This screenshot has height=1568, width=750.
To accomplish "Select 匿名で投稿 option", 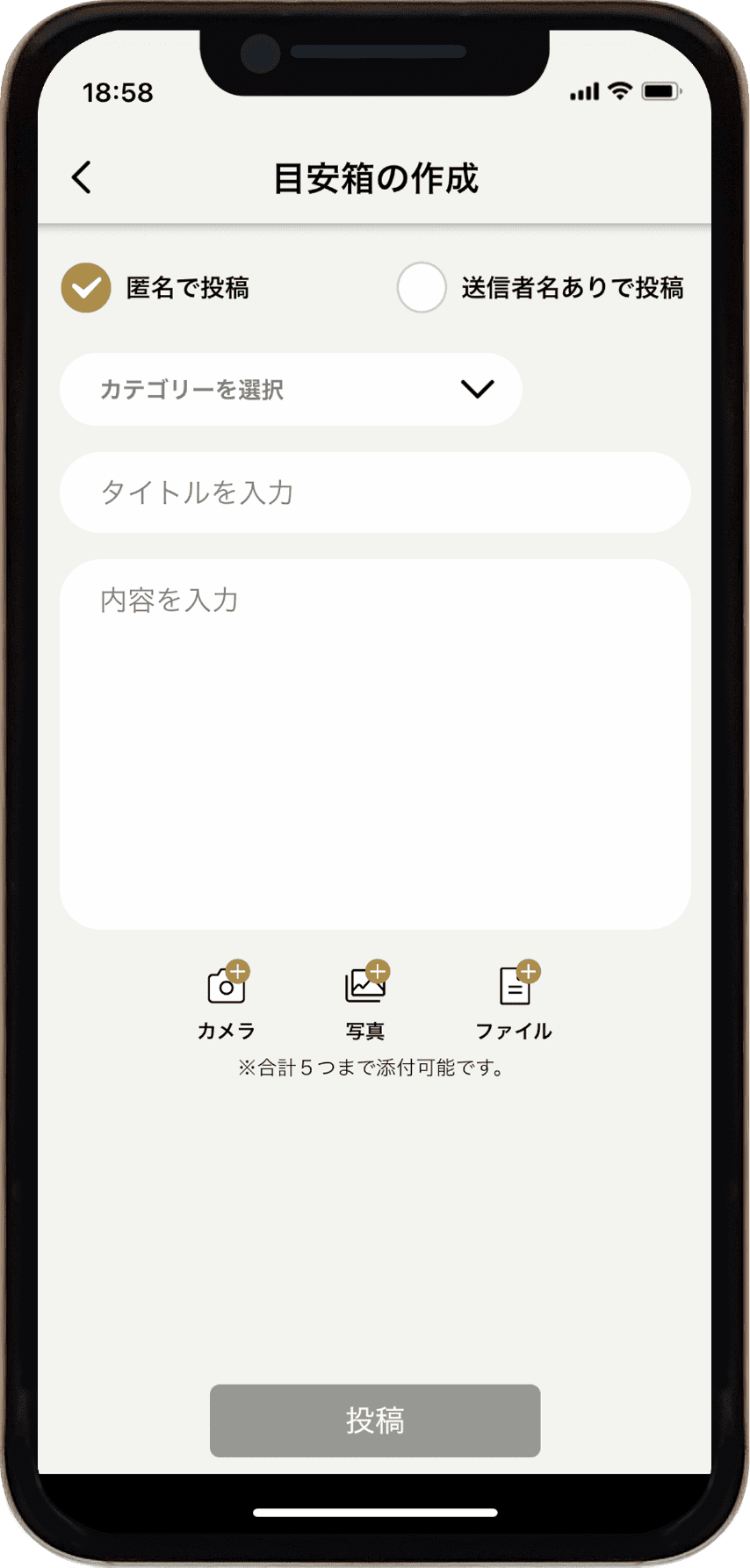I will [x=86, y=288].
